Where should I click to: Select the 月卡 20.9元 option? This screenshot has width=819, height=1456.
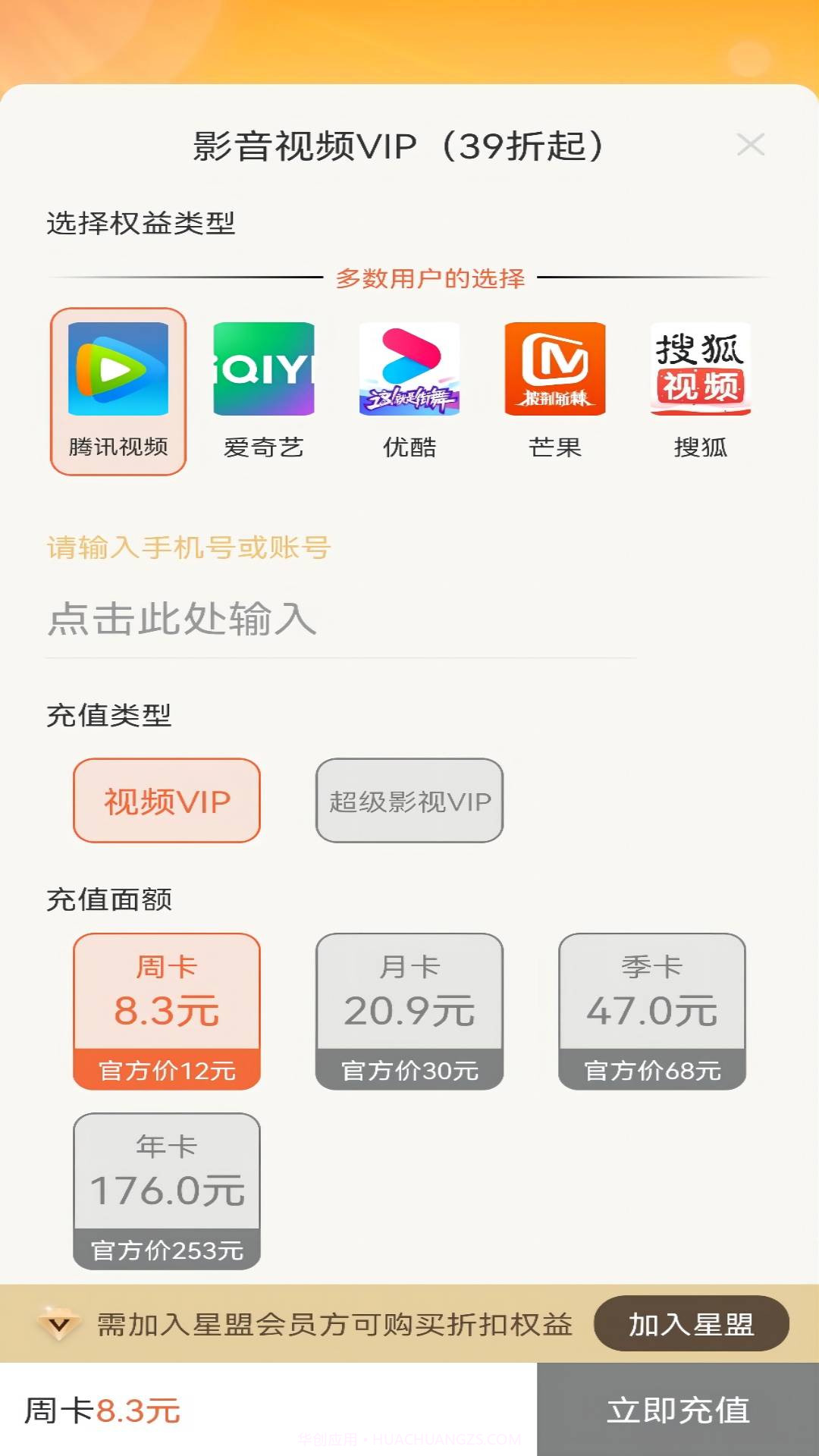(x=409, y=1009)
